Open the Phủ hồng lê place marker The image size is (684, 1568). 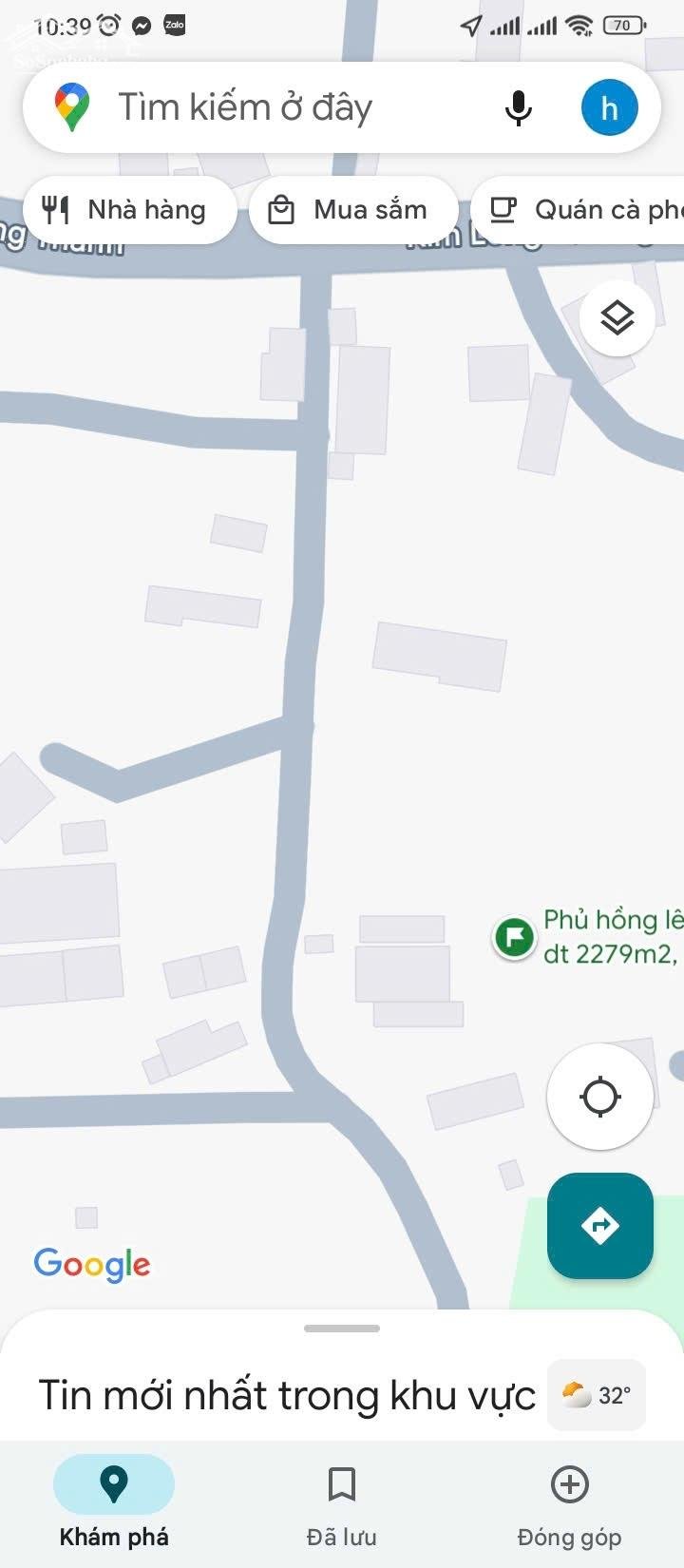514,936
